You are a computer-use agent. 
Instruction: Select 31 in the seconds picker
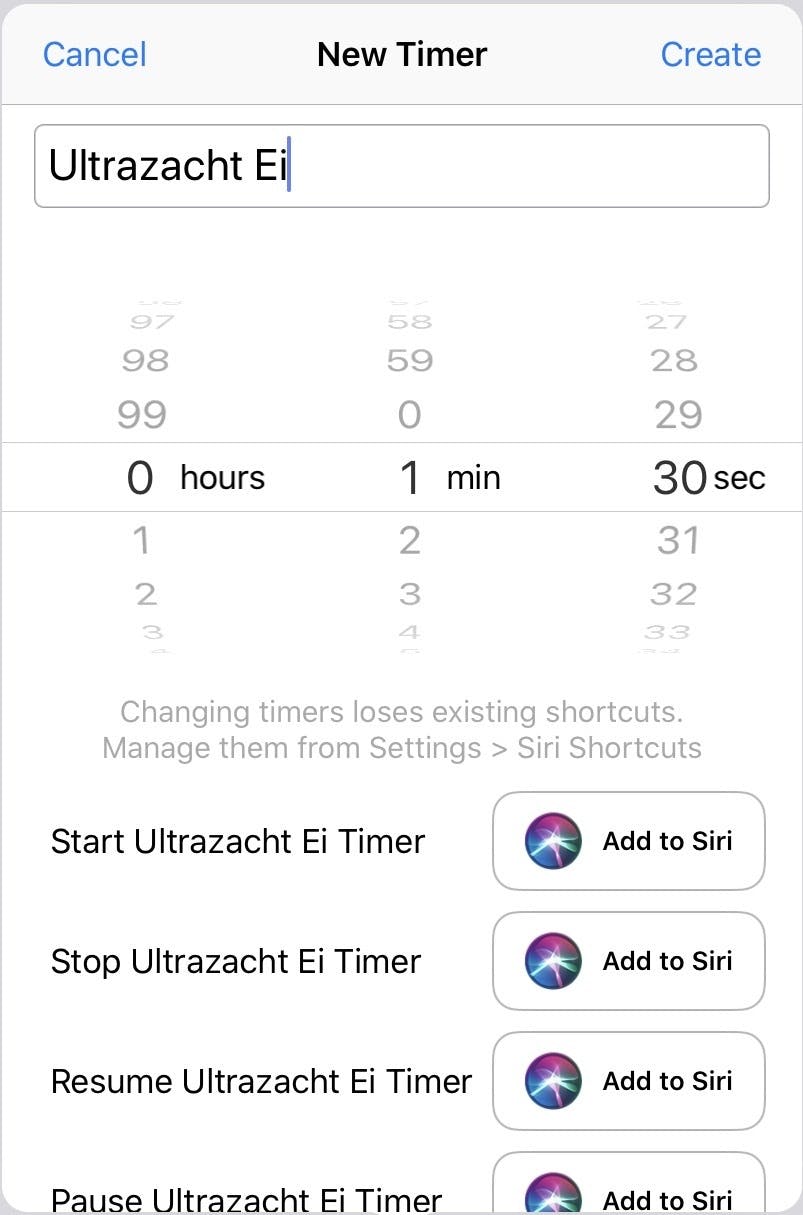[x=678, y=541]
